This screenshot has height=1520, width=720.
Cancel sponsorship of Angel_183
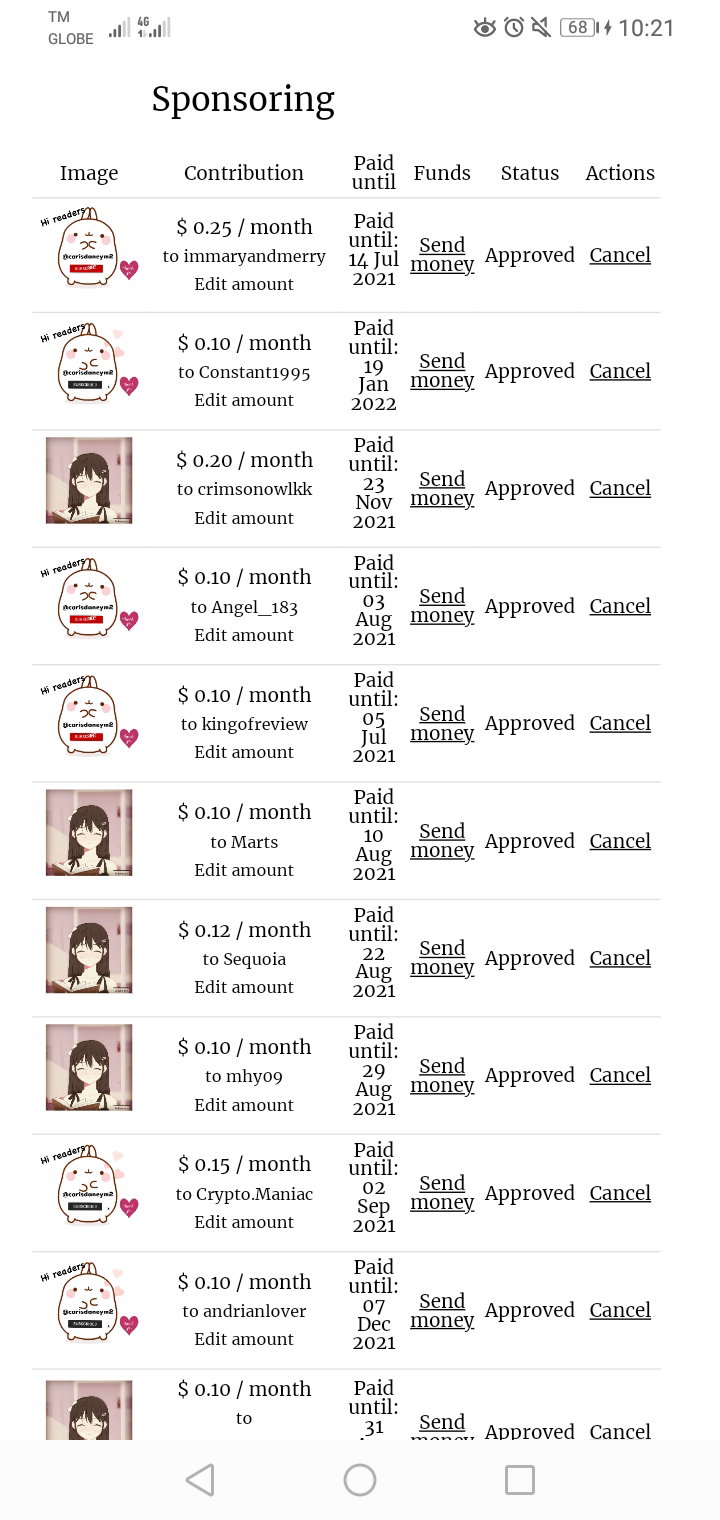(x=620, y=606)
